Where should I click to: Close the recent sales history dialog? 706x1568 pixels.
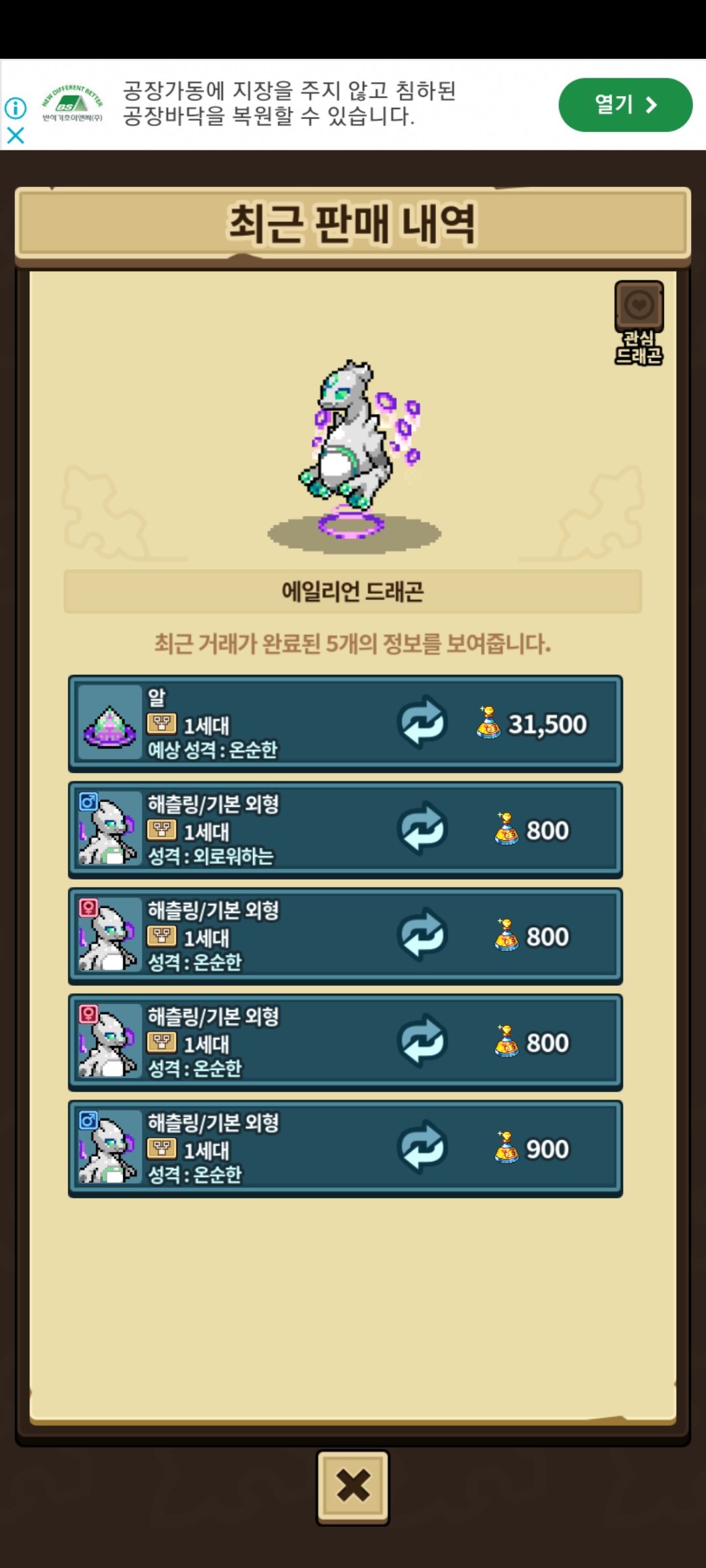click(353, 1488)
